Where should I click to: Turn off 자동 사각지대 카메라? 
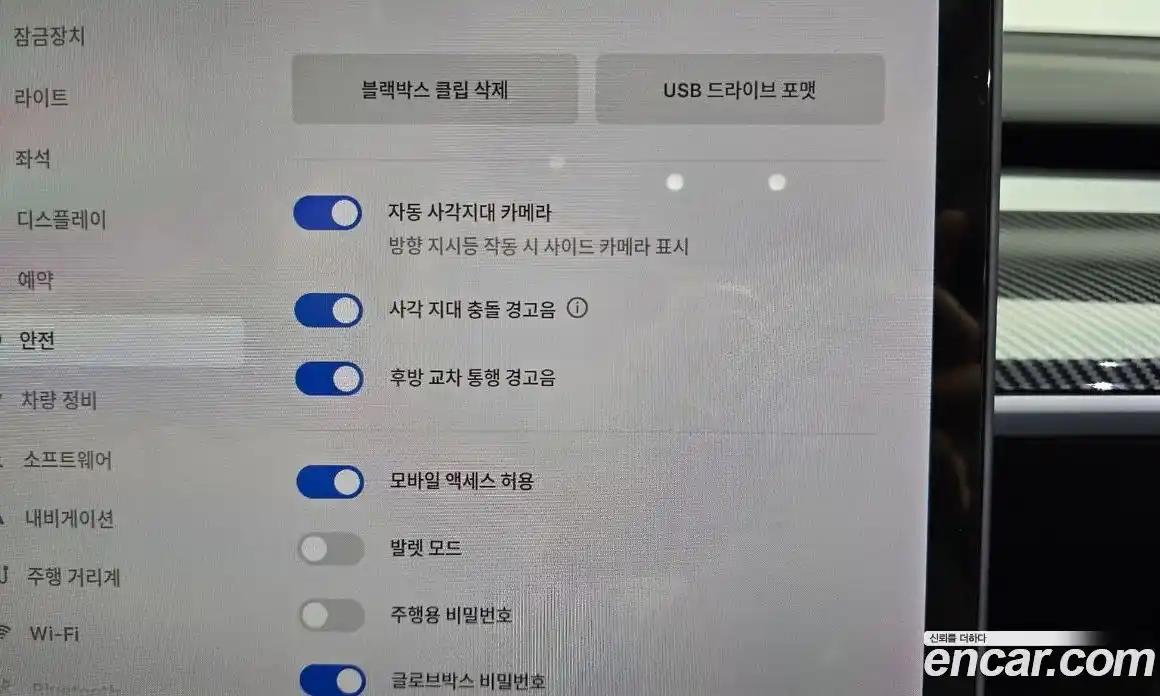point(328,213)
